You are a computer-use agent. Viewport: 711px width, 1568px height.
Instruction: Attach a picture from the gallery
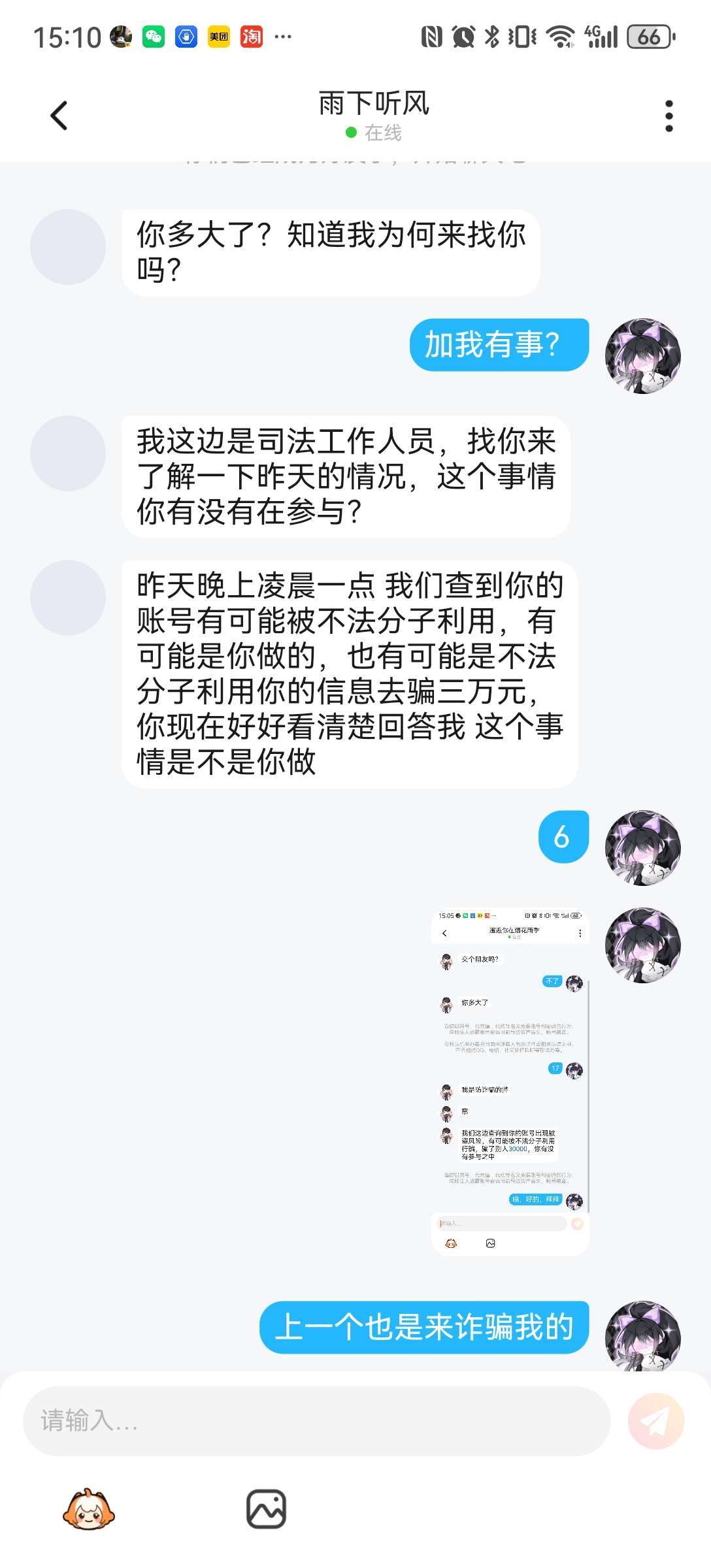coord(266,1509)
